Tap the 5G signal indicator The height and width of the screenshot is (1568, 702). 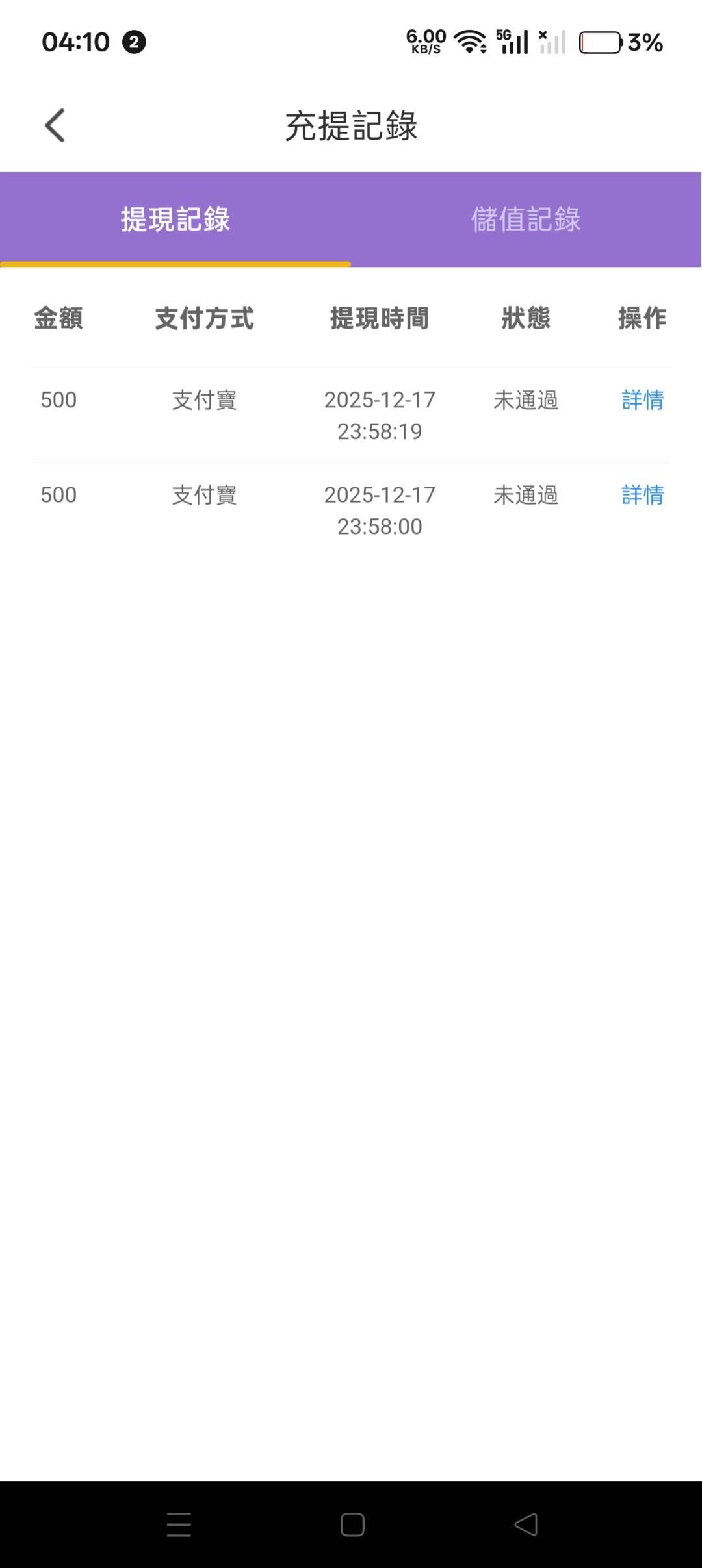tap(513, 43)
